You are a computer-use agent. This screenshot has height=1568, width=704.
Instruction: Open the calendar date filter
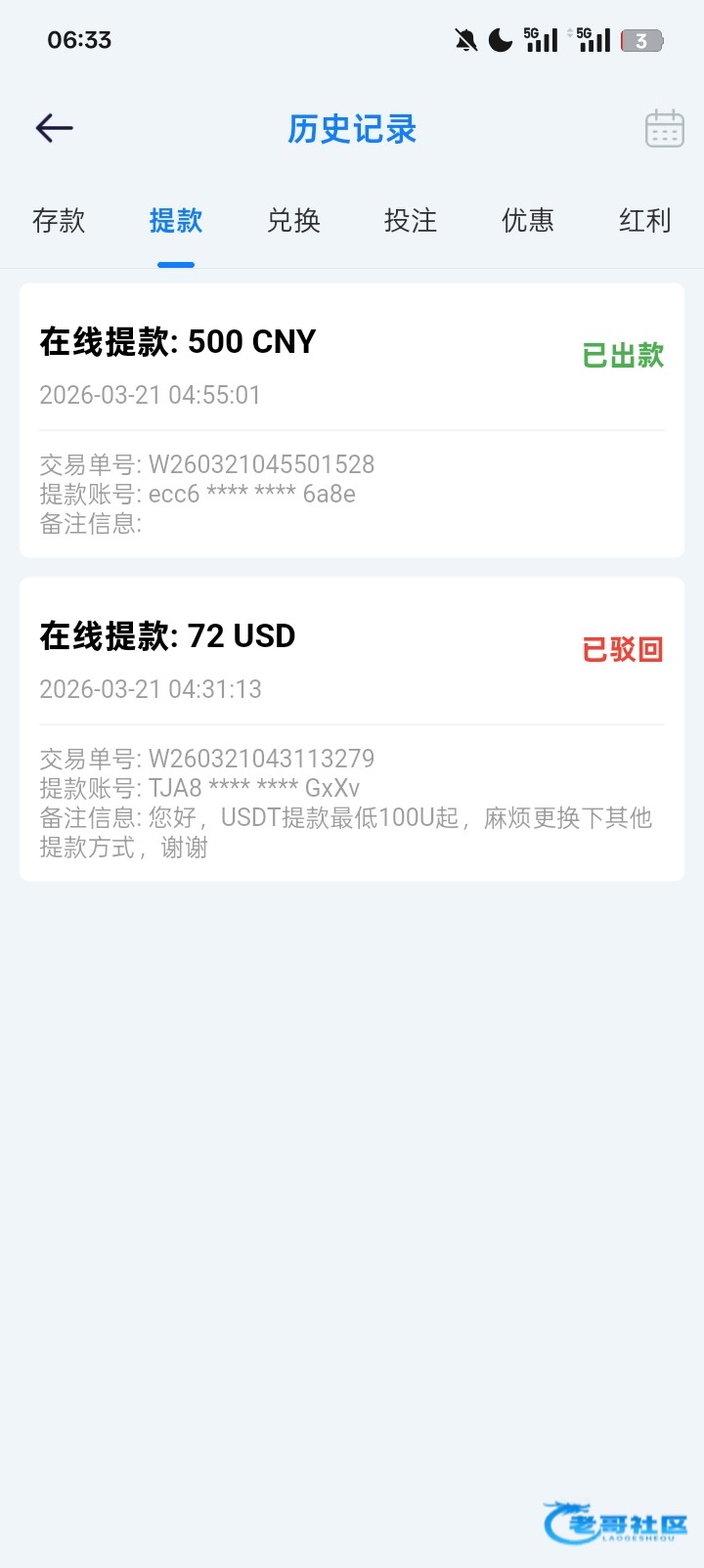click(x=664, y=128)
